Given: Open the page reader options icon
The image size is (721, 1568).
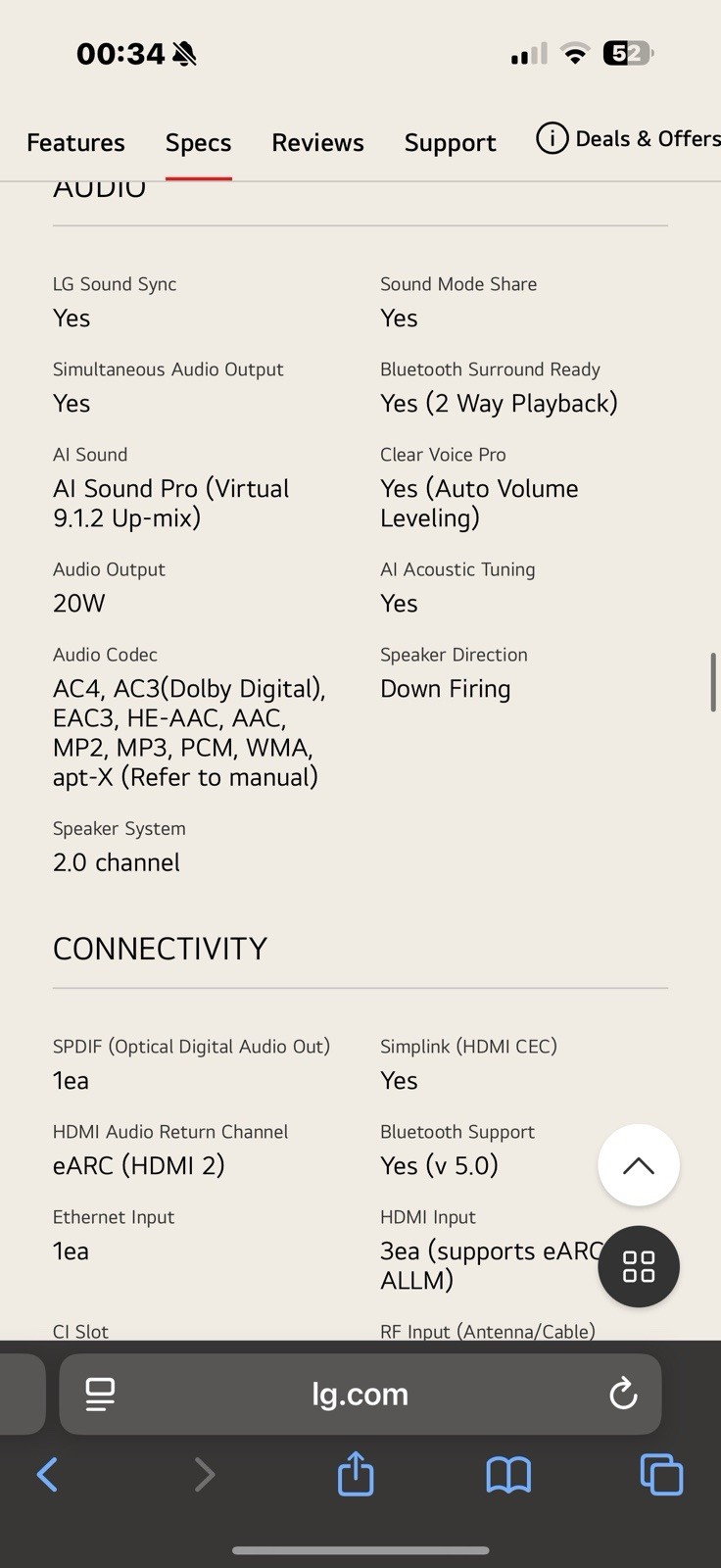Looking at the screenshot, I should [100, 1394].
